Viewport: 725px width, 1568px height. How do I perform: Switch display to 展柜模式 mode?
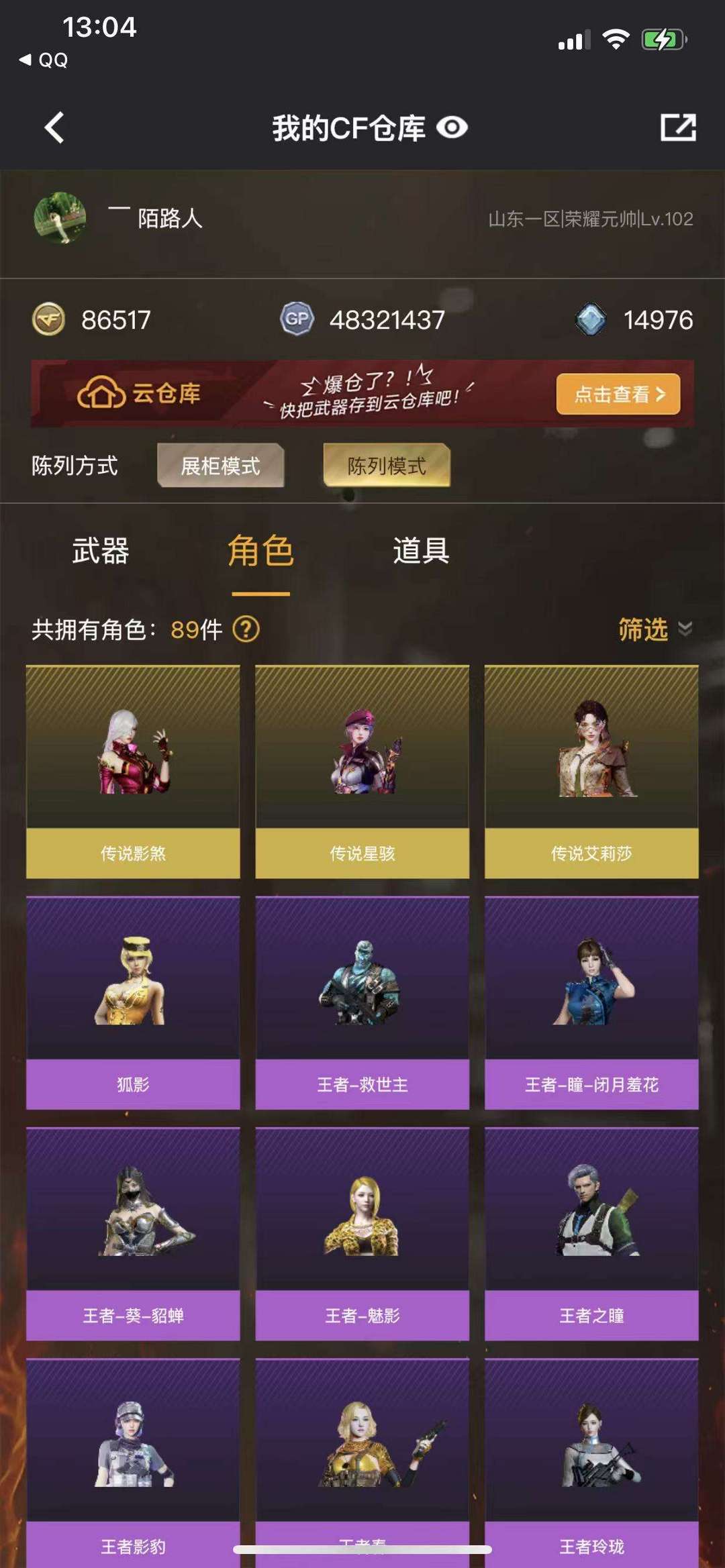(x=220, y=466)
